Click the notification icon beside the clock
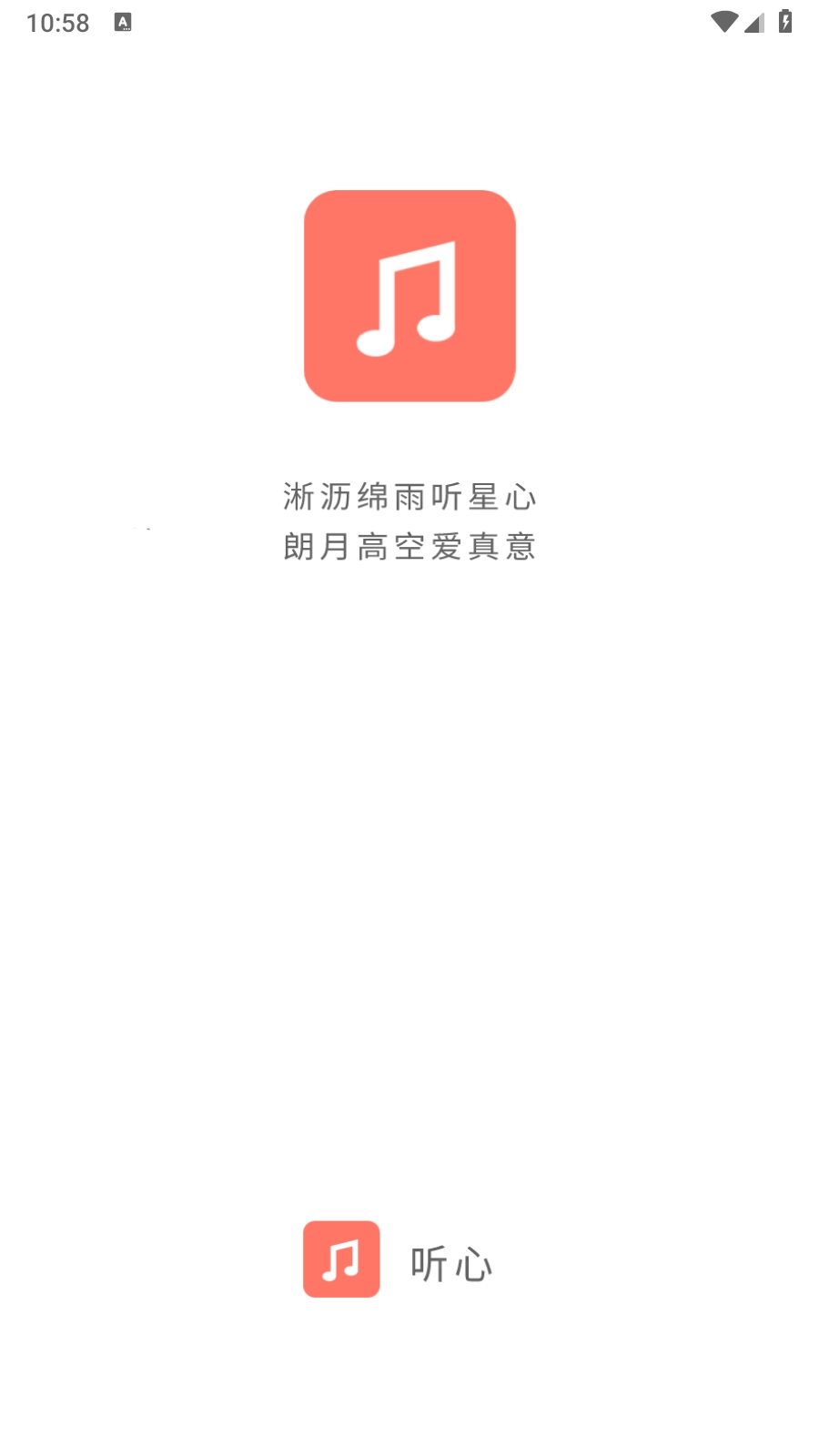 [123, 21]
